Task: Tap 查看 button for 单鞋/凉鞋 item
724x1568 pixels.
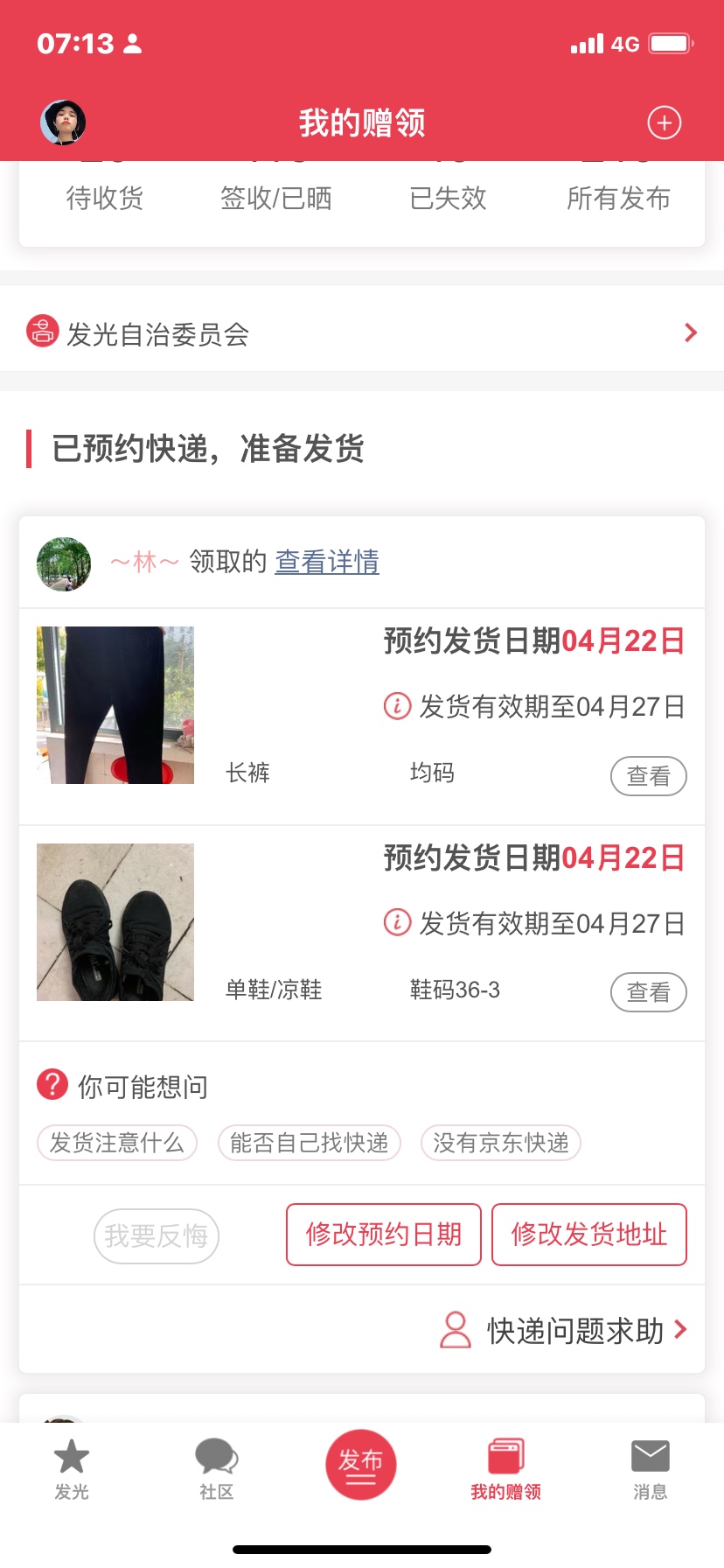Action: (x=648, y=992)
